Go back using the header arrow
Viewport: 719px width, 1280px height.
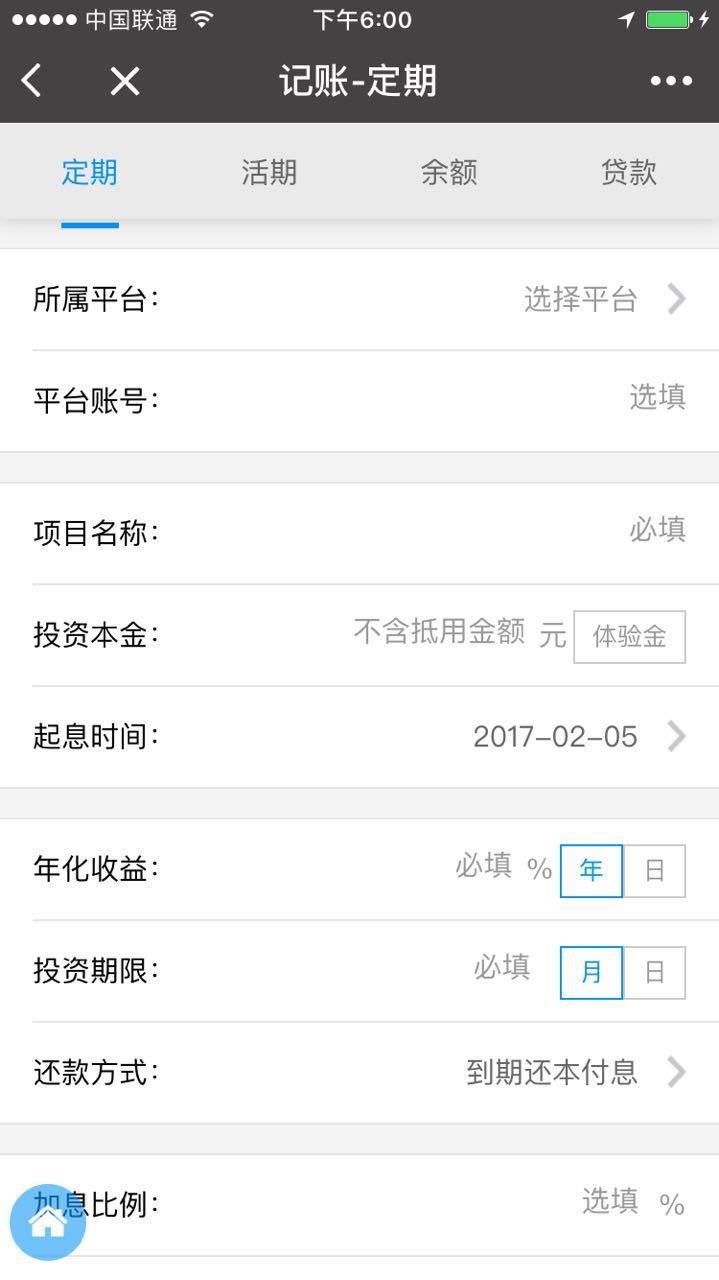pos(32,81)
